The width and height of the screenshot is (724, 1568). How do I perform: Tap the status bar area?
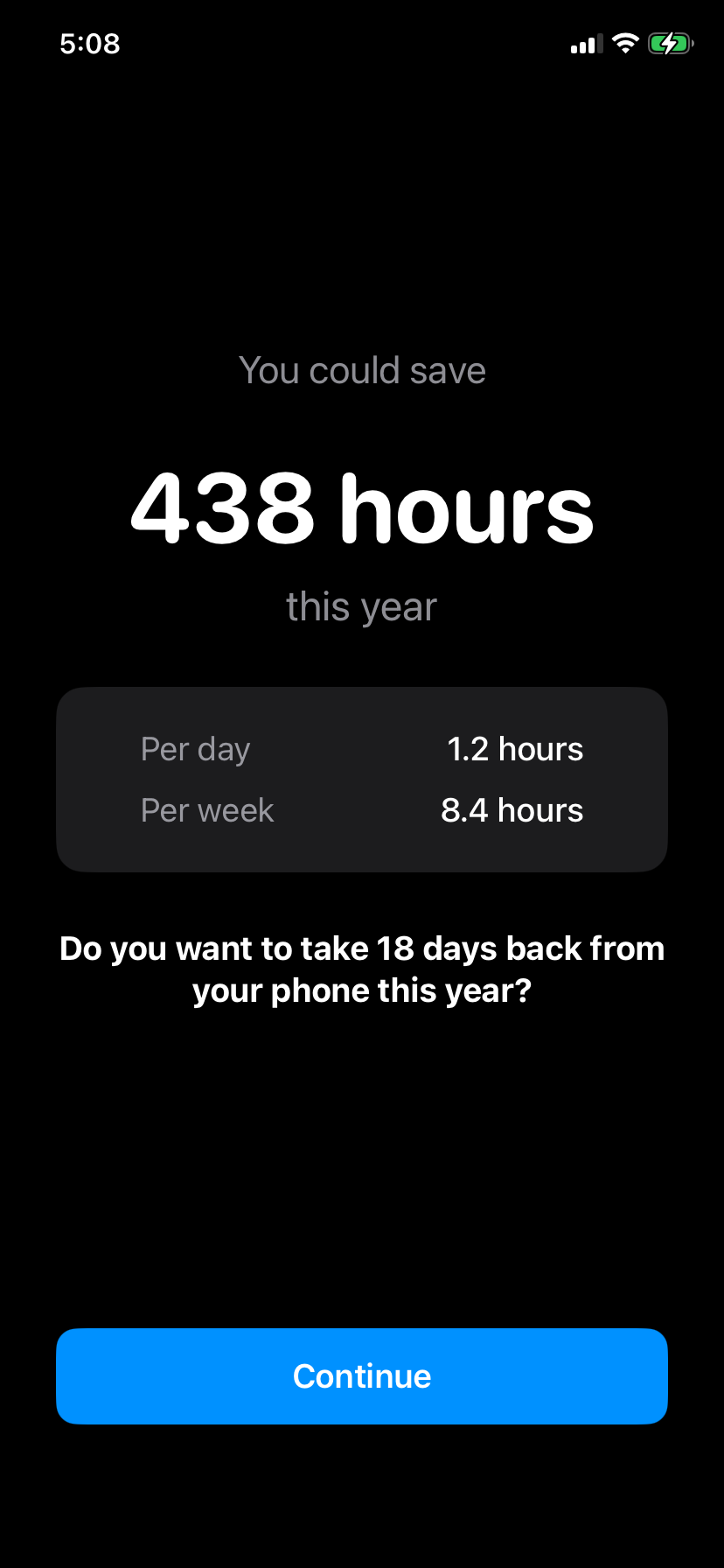point(361,44)
